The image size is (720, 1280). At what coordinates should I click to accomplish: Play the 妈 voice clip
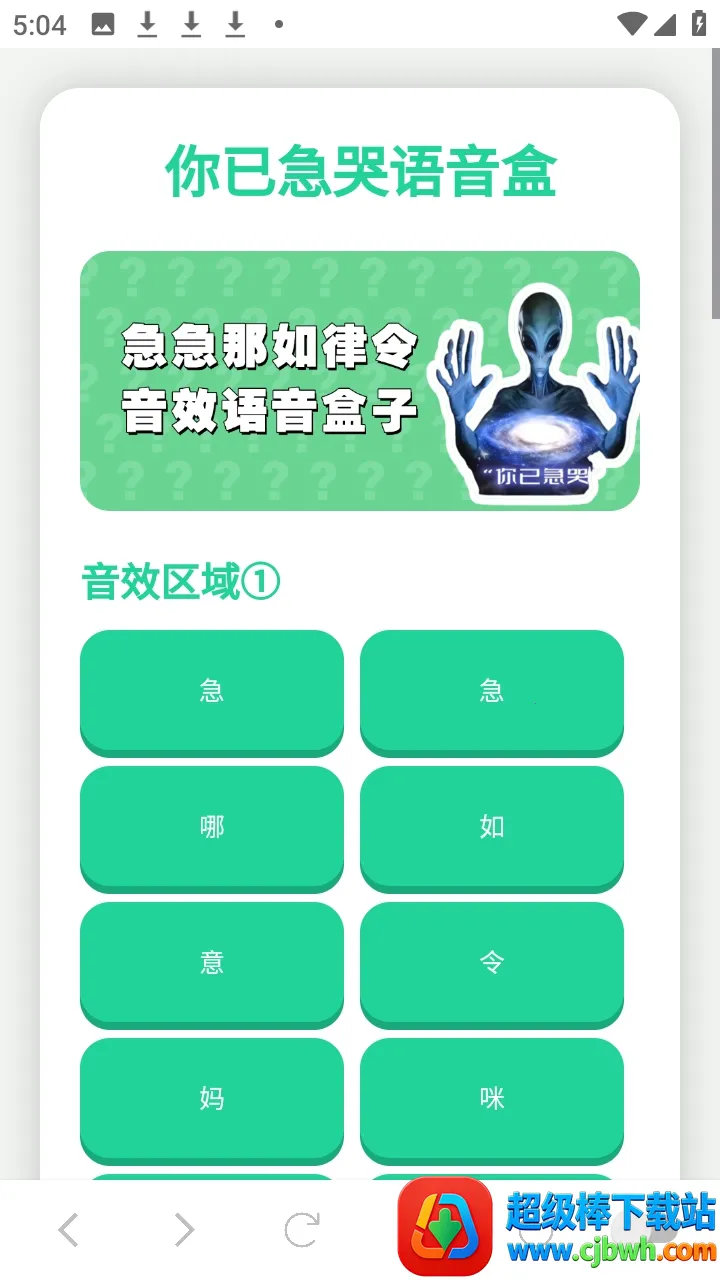tap(211, 1098)
